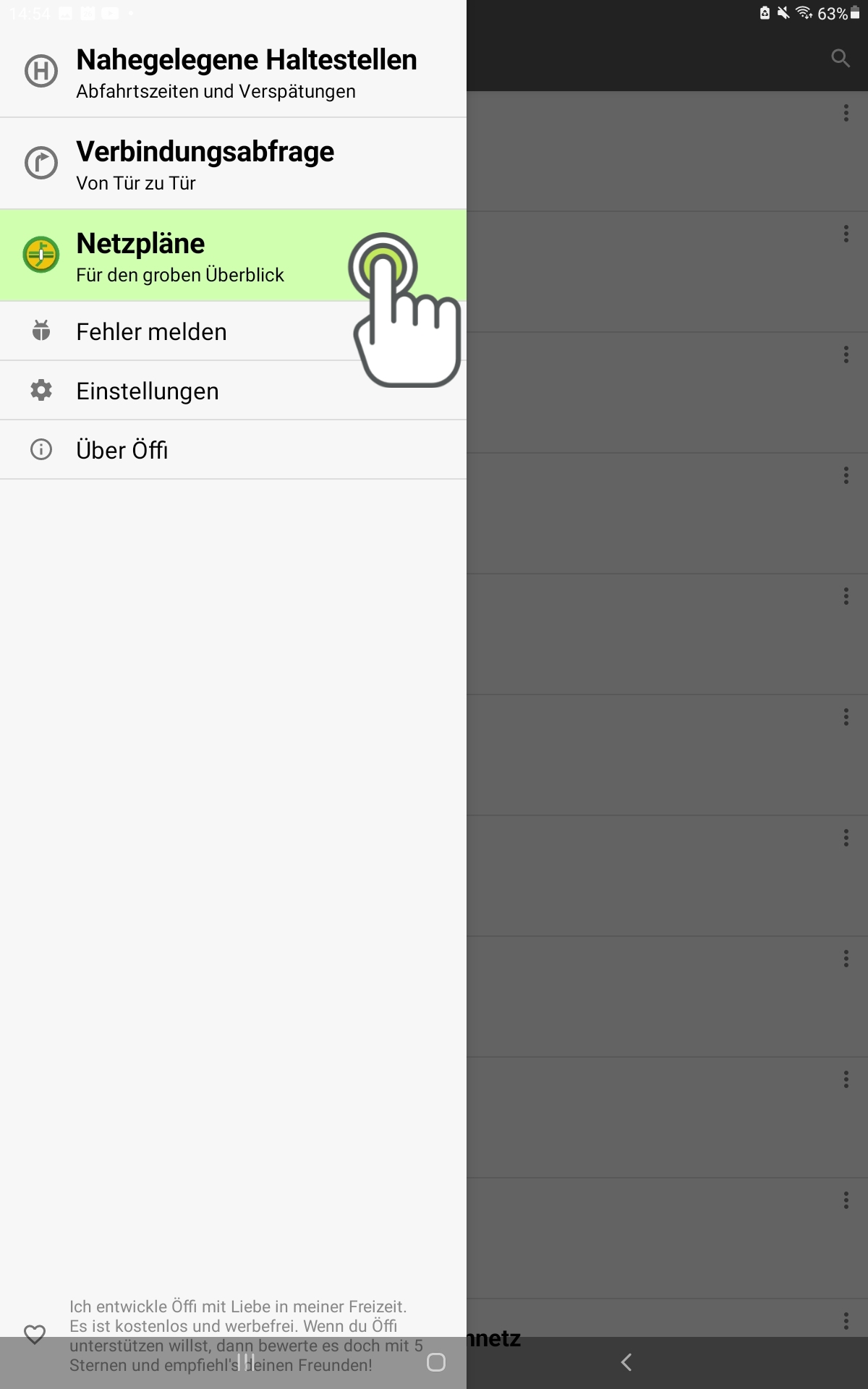Open Nahegelegene Haltestellen
The image size is (868, 1389).
(x=233, y=72)
